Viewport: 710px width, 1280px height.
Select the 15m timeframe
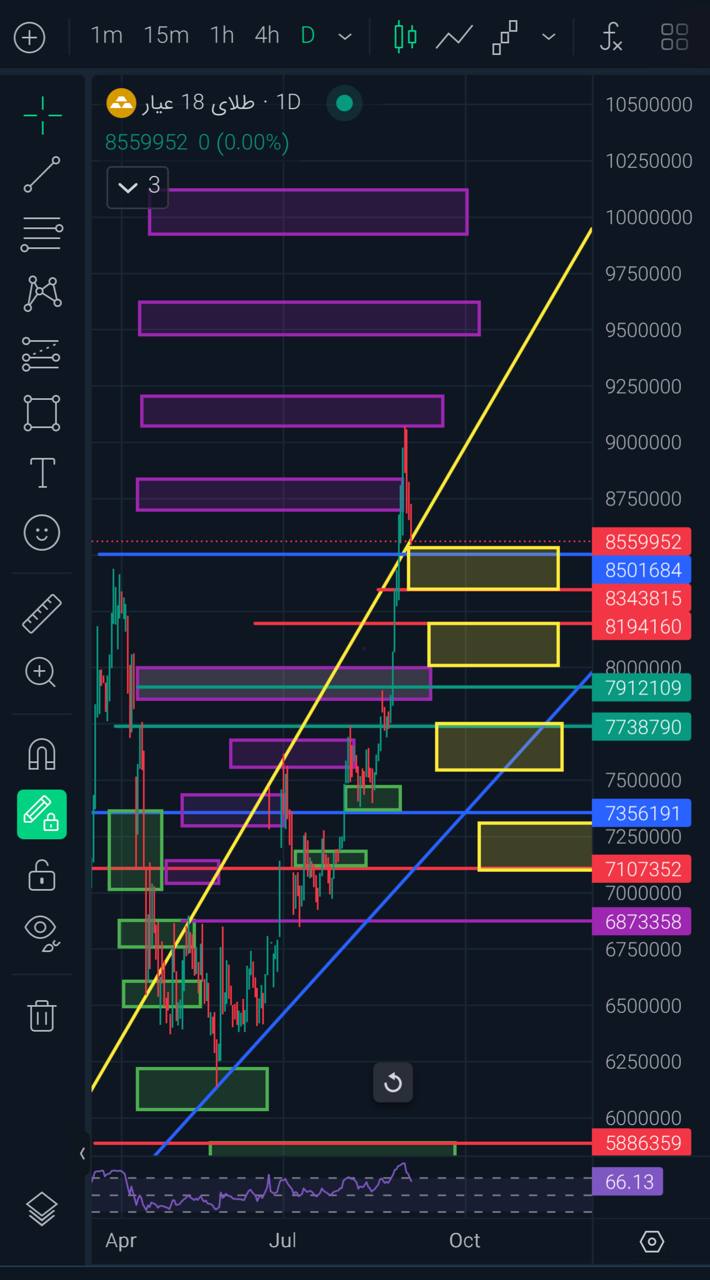(166, 36)
